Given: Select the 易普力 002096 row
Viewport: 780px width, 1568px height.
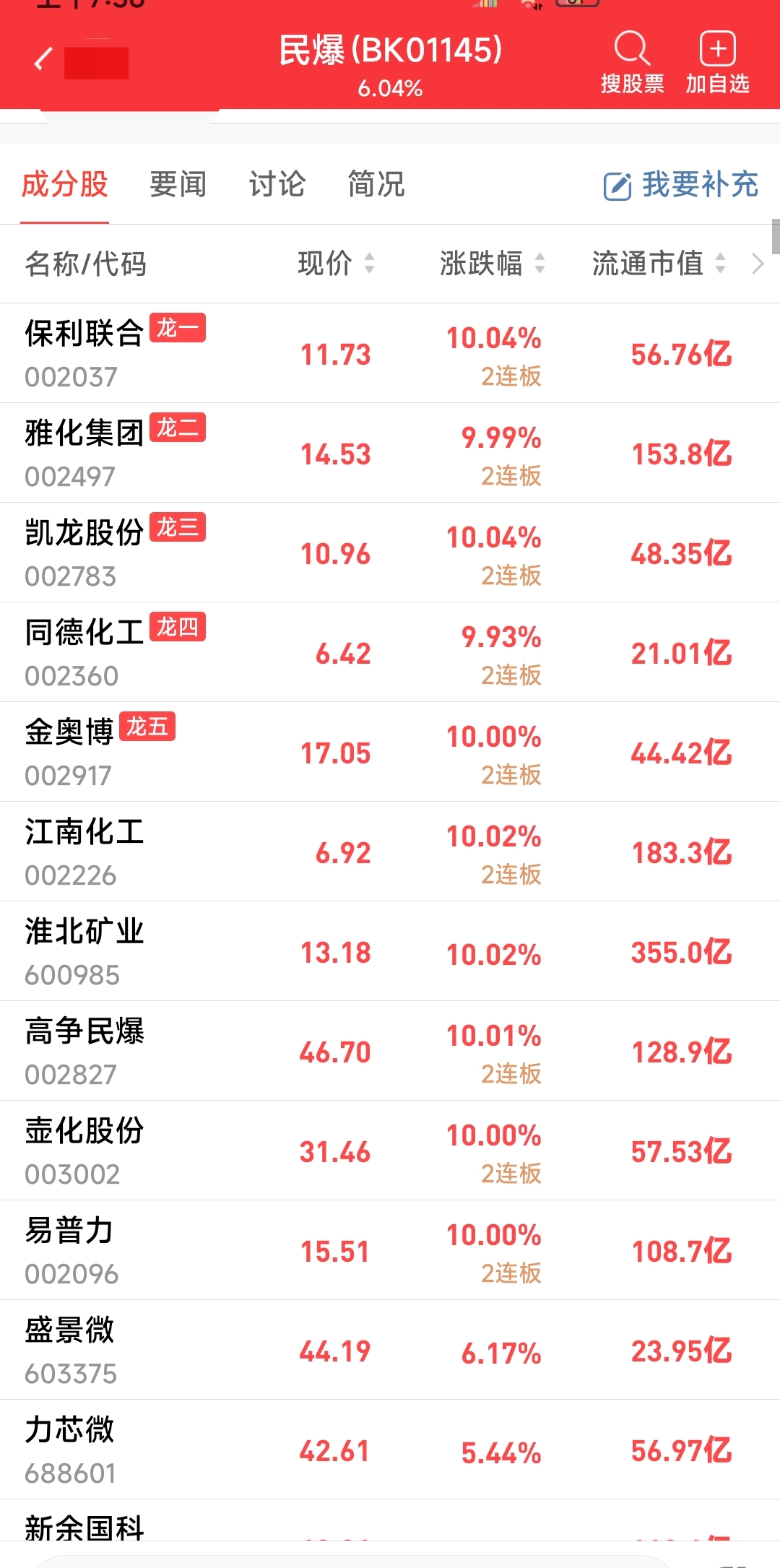Looking at the screenshot, I should (x=390, y=1250).
